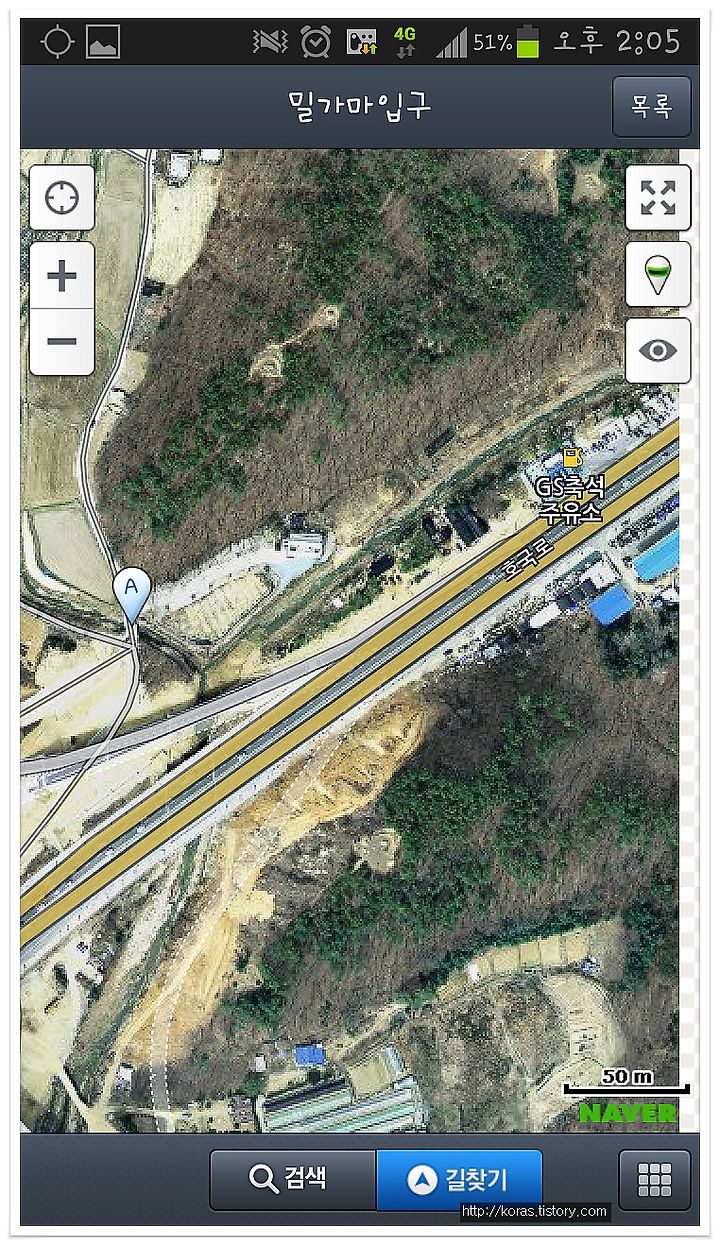
Task: Open the green pin marker options
Action: tap(658, 274)
